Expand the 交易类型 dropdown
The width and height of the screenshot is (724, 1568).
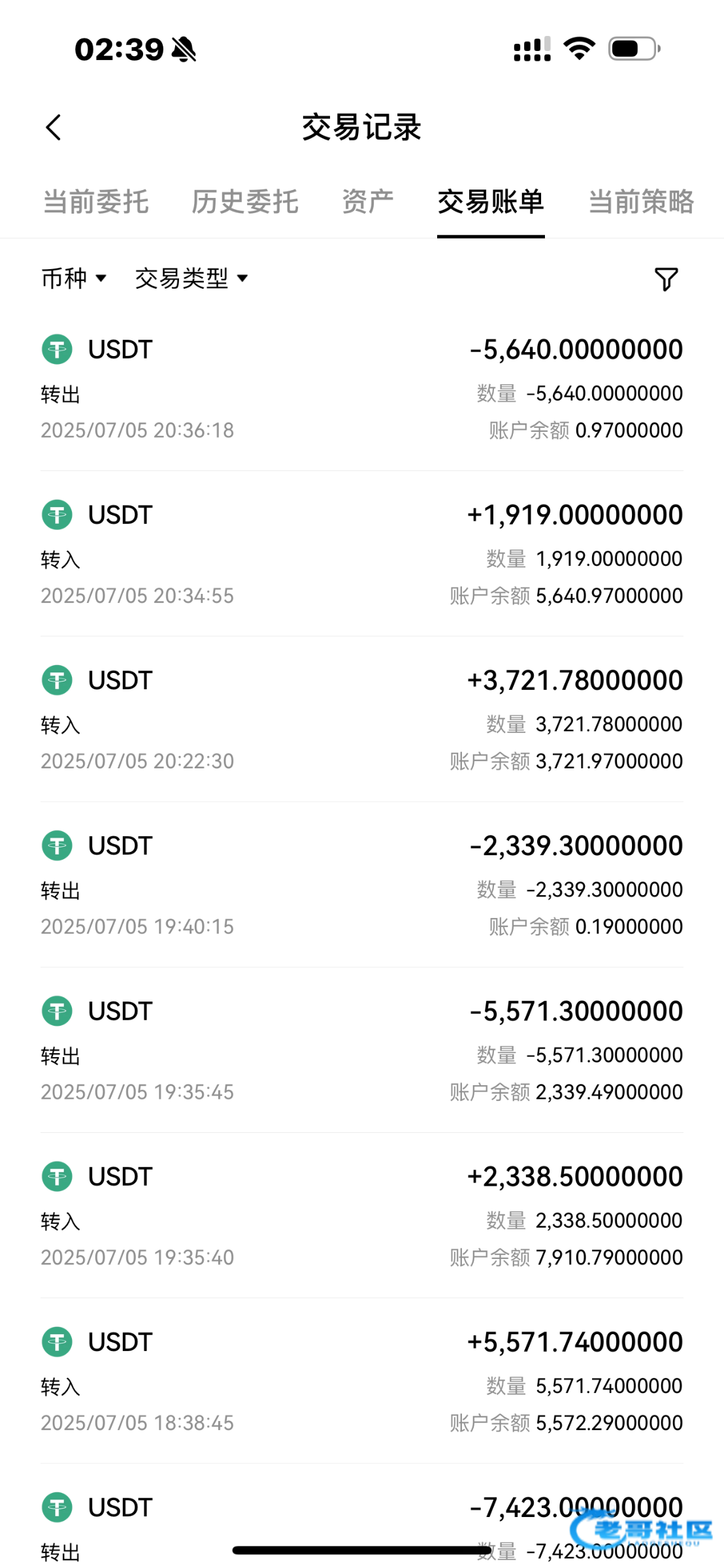[x=191, y=278]
